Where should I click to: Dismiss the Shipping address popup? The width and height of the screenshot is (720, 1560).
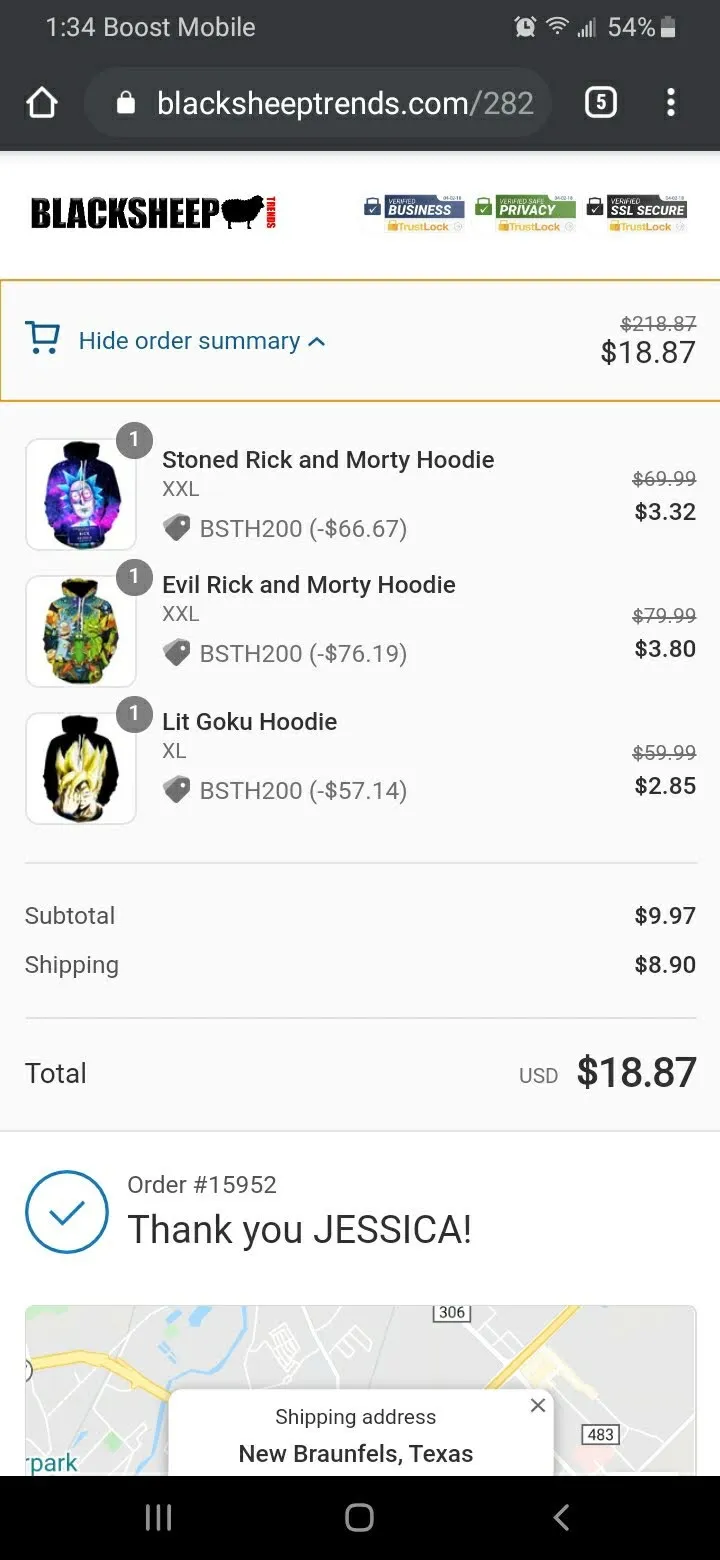pos(538,1405)
